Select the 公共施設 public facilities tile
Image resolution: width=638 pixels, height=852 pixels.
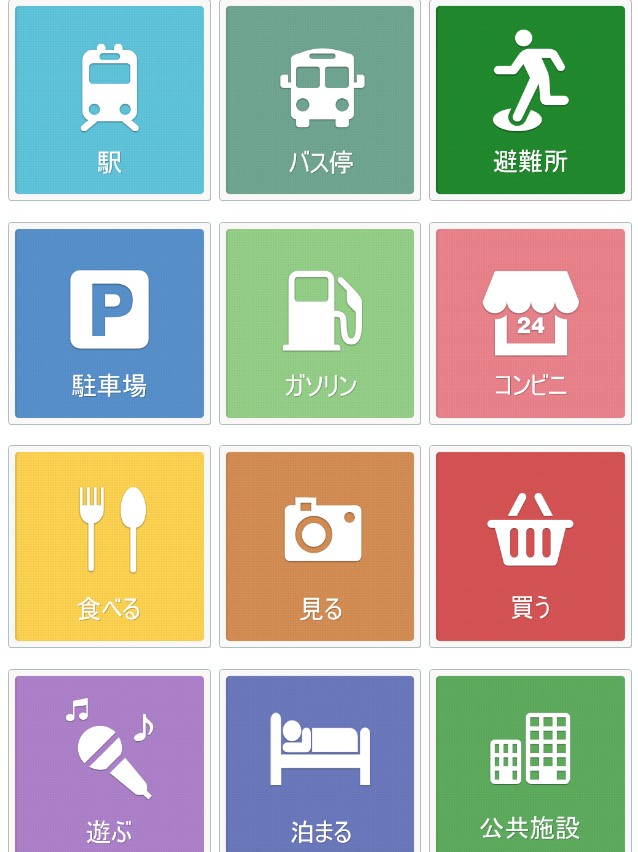click(530, 765)
